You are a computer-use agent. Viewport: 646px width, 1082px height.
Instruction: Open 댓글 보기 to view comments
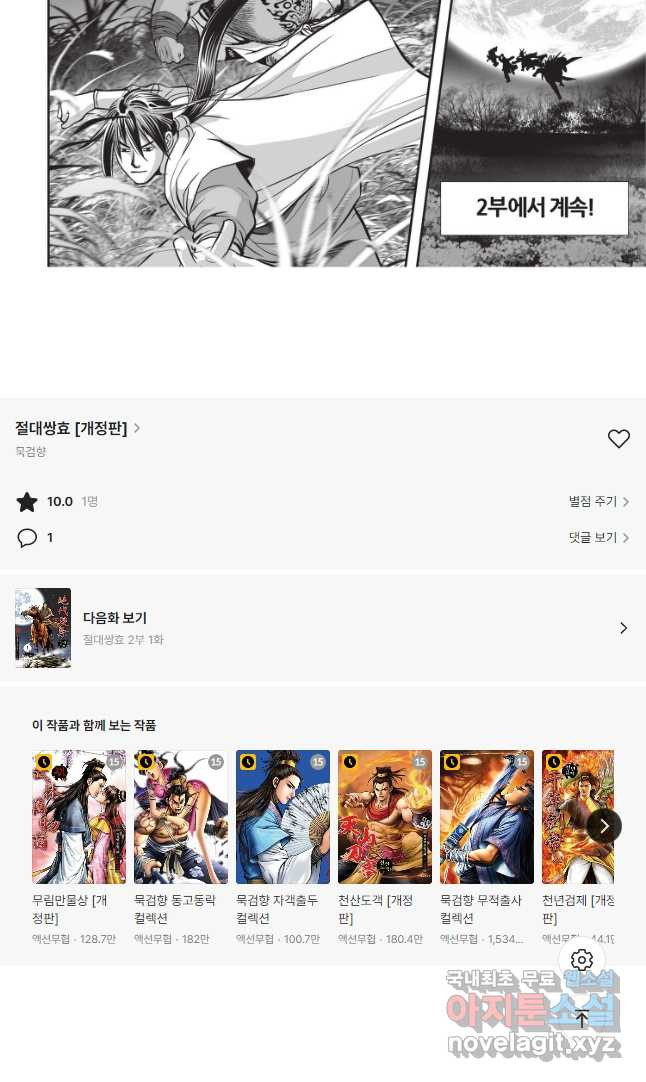tap(598, 538)
